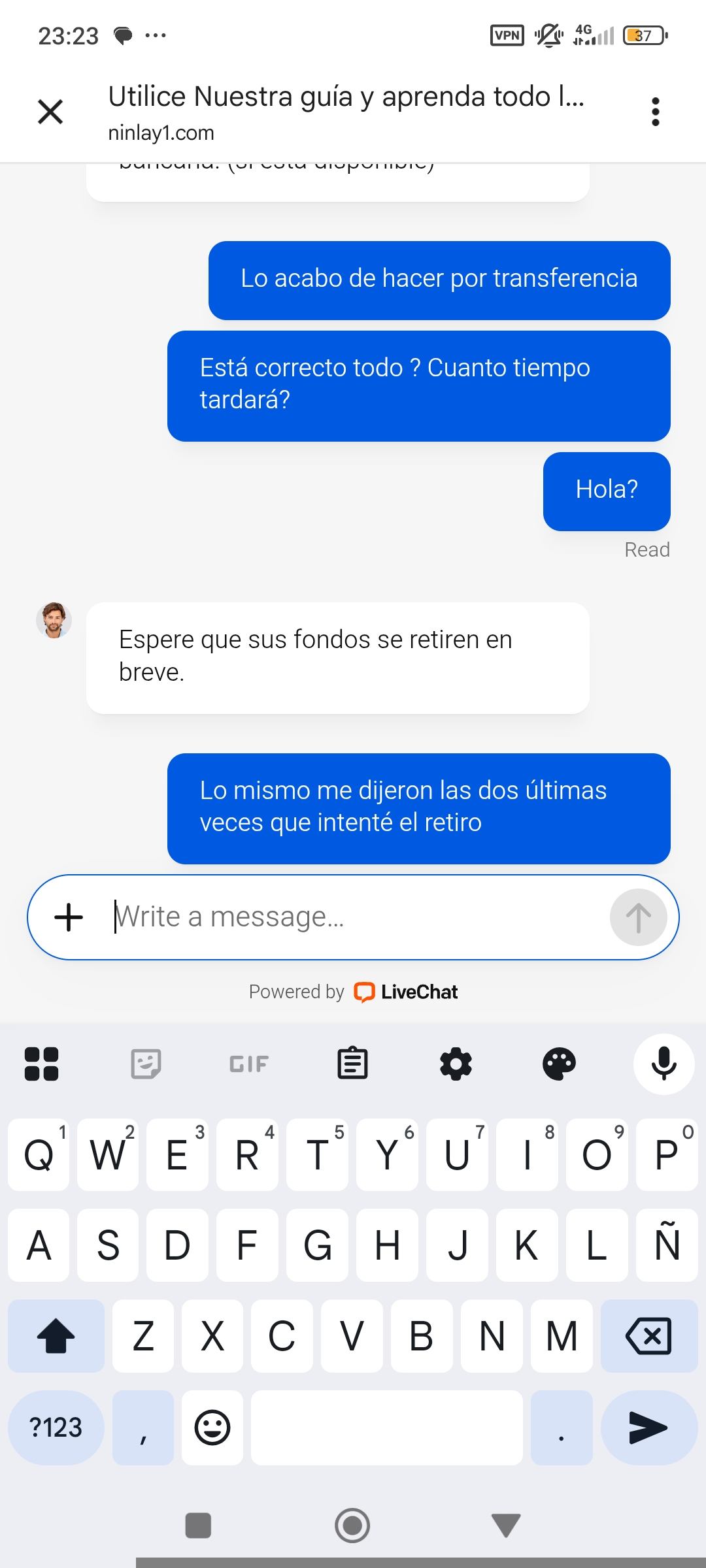
Task: Open the emoji keyboard
Action: pos(212,1427)
